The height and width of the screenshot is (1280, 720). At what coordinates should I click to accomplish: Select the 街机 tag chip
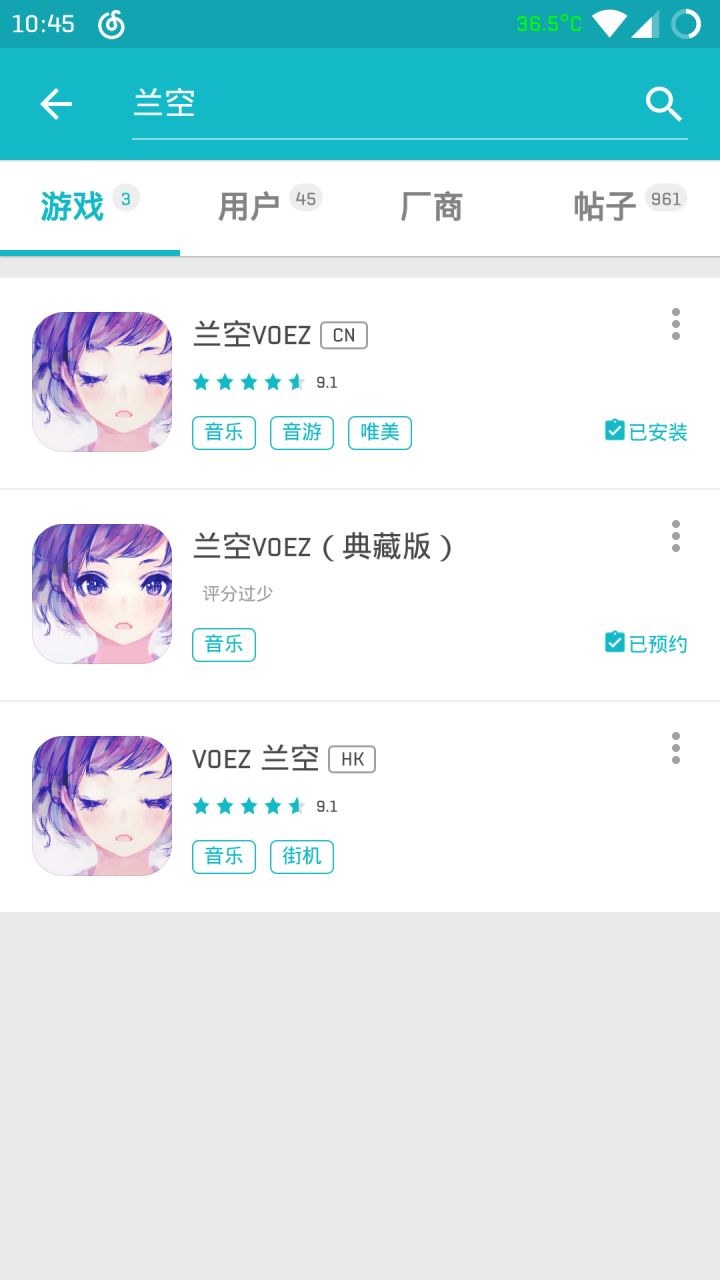pos(302,856)
